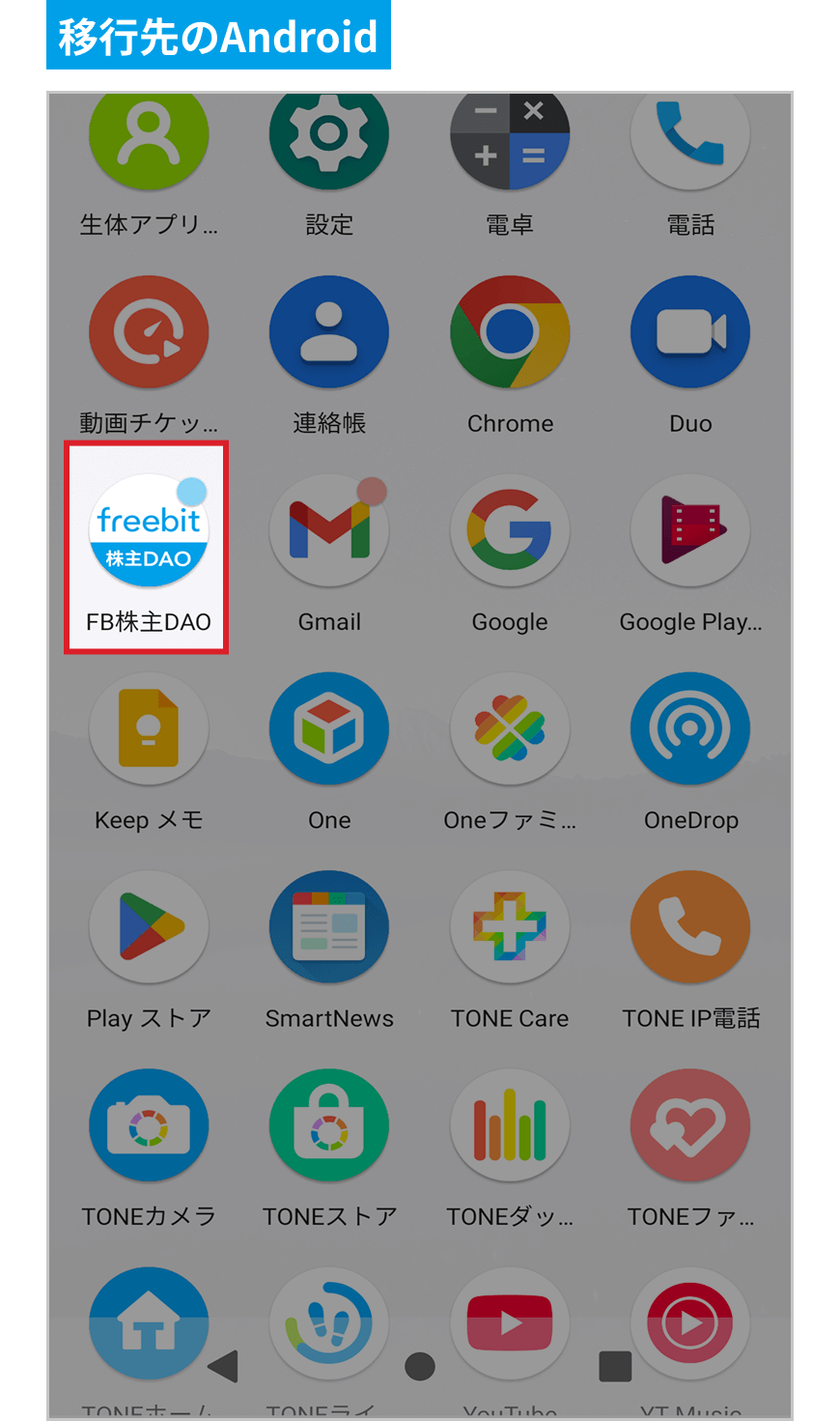Open Play ストア
The height and width of the screenshot is (1421, 840).
tap(148, 928)
